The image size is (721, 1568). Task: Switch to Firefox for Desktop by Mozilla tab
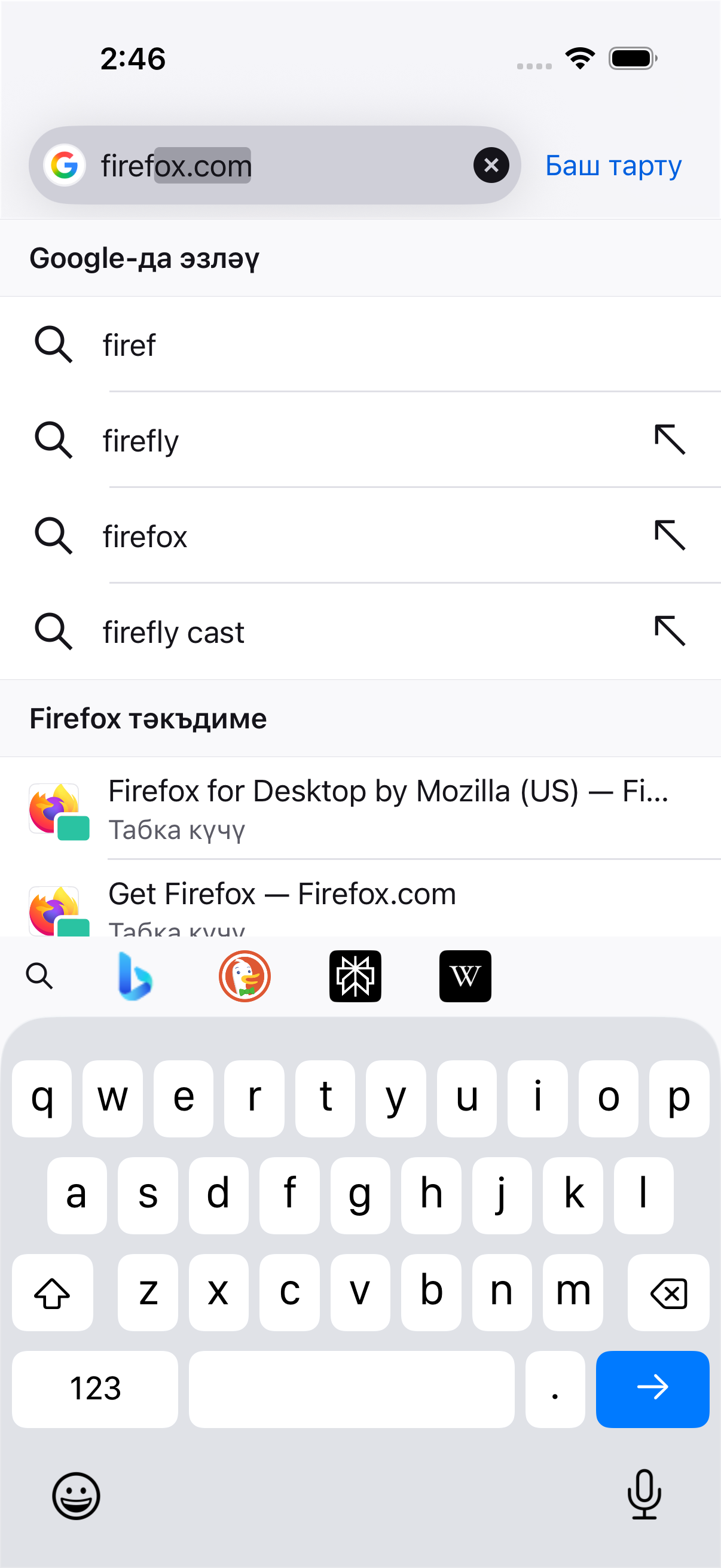360,809
